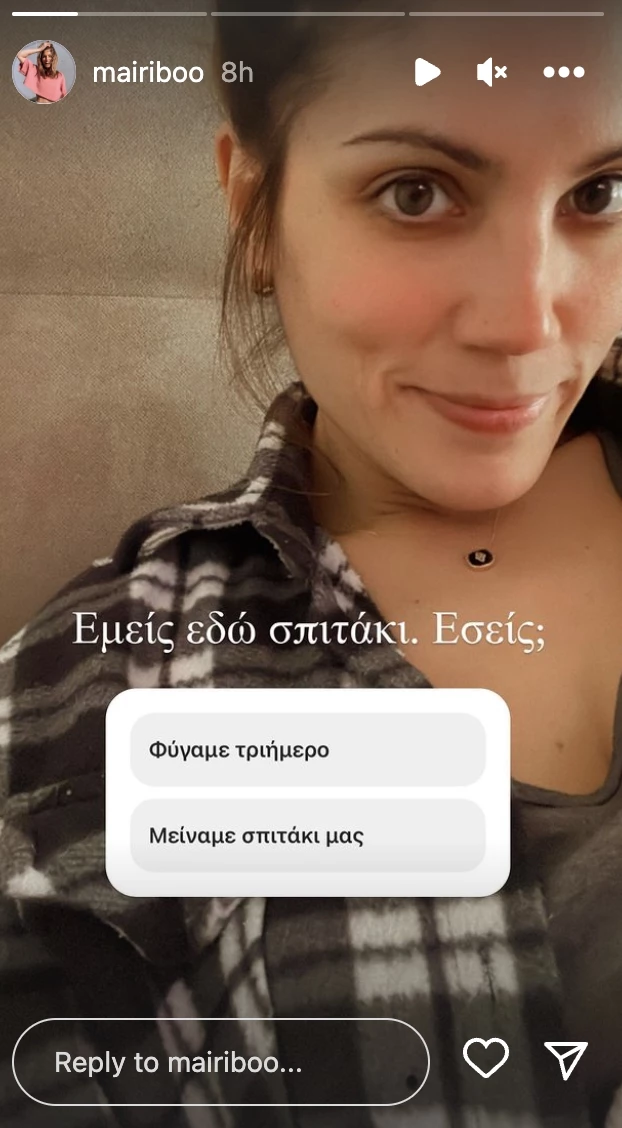Unmute the story sound
This screenshot has height=1128, width=622.
point(491,72)
